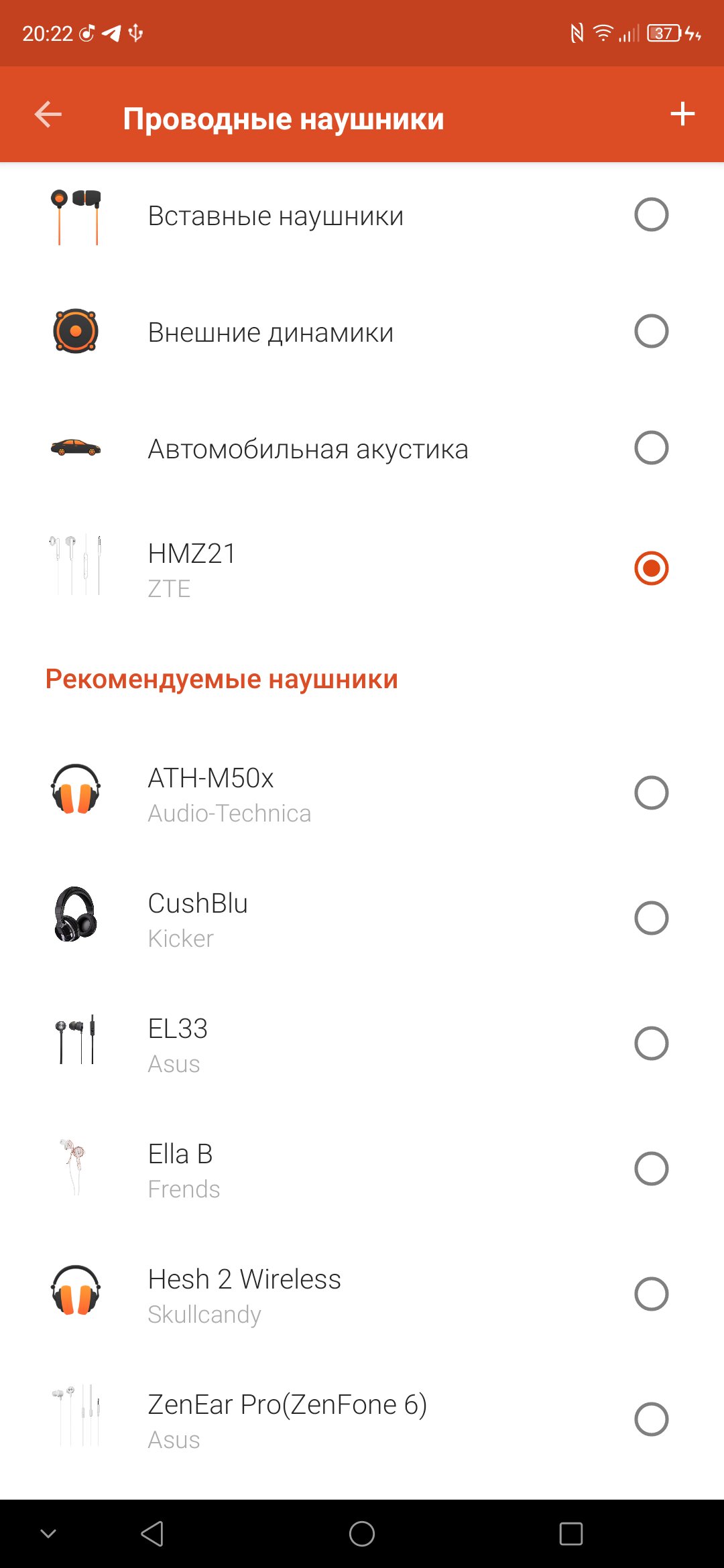
Task: Choose Внешние динамики
Action: (x=362, y=332)
